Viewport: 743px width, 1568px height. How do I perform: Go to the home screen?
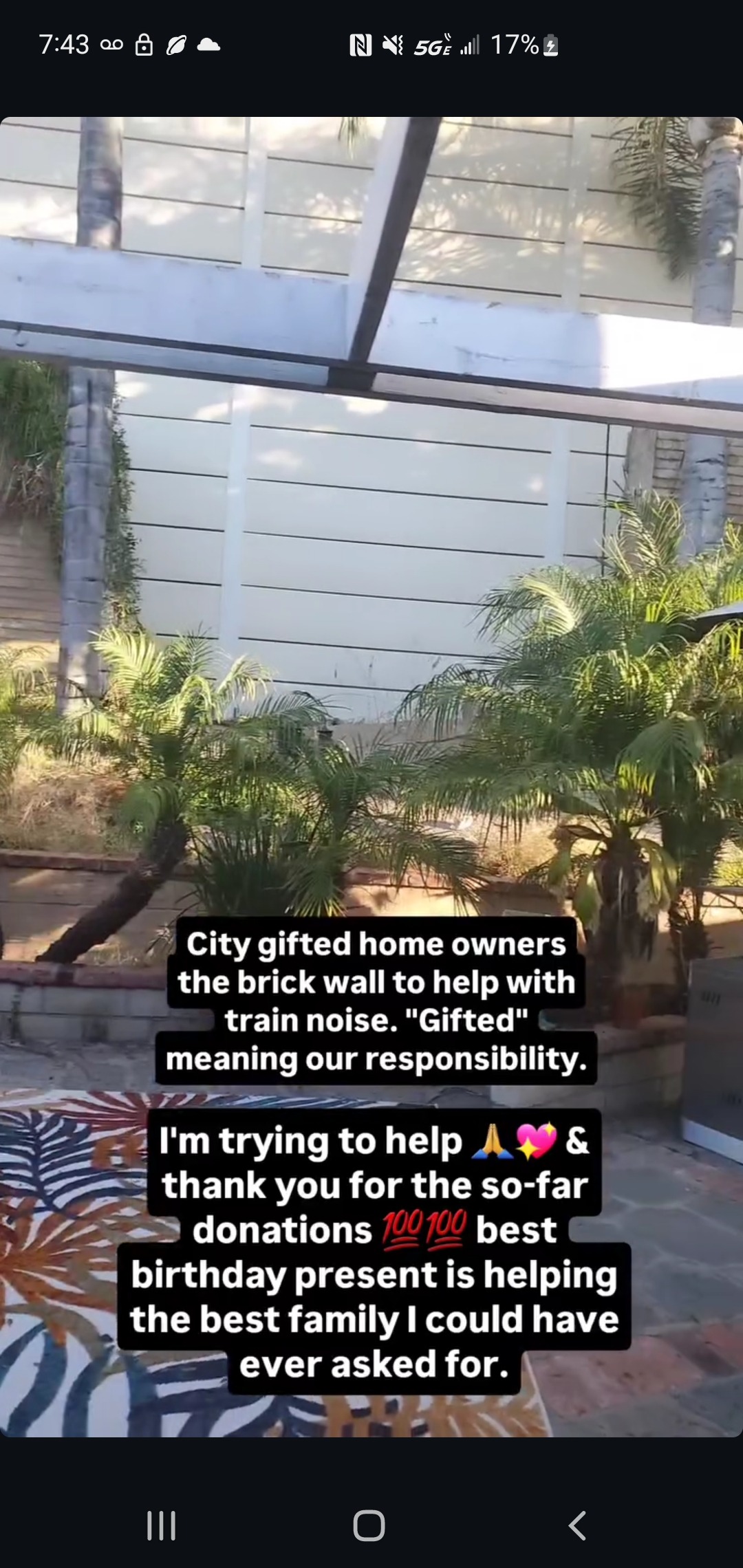(x=369, y=1525)
